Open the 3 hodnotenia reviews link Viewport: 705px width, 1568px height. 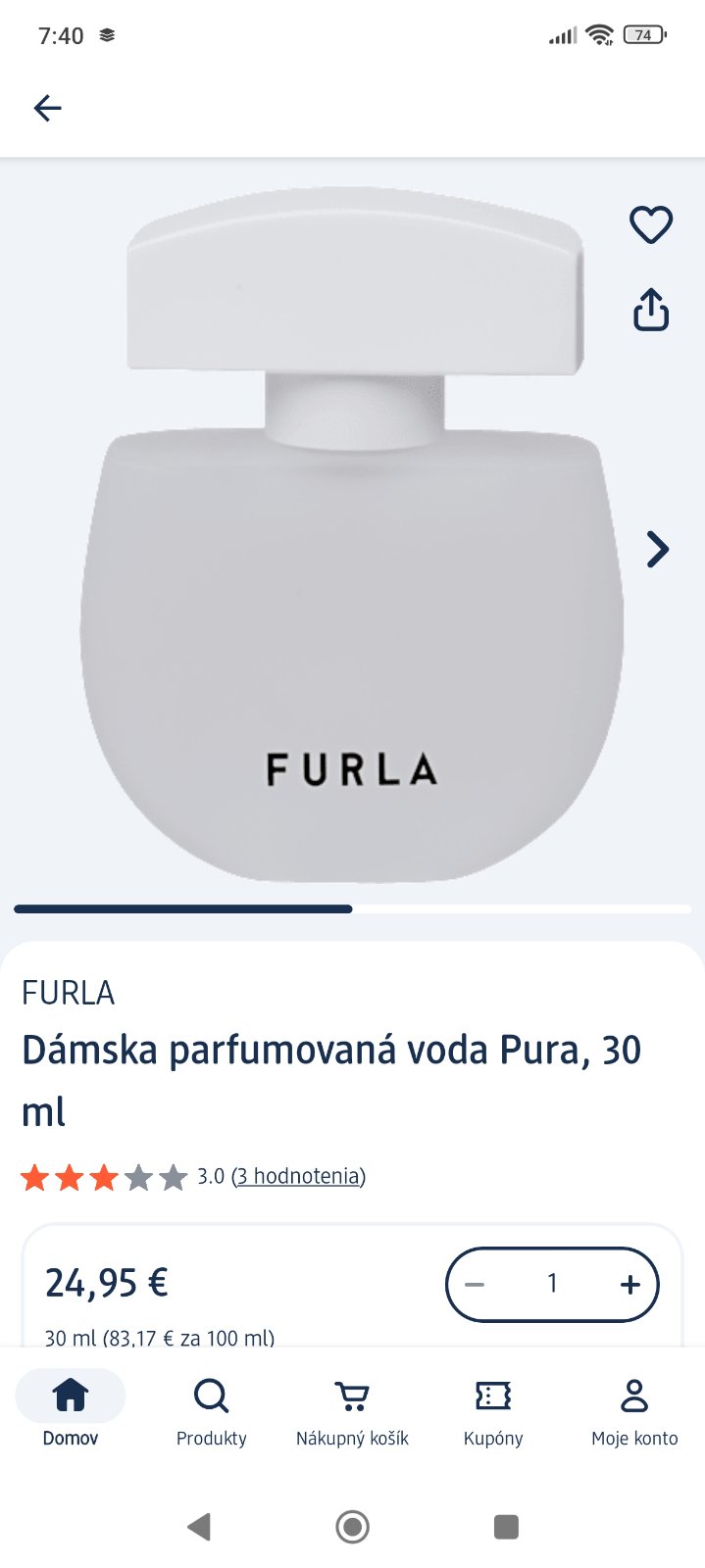tap(298, 1176)
